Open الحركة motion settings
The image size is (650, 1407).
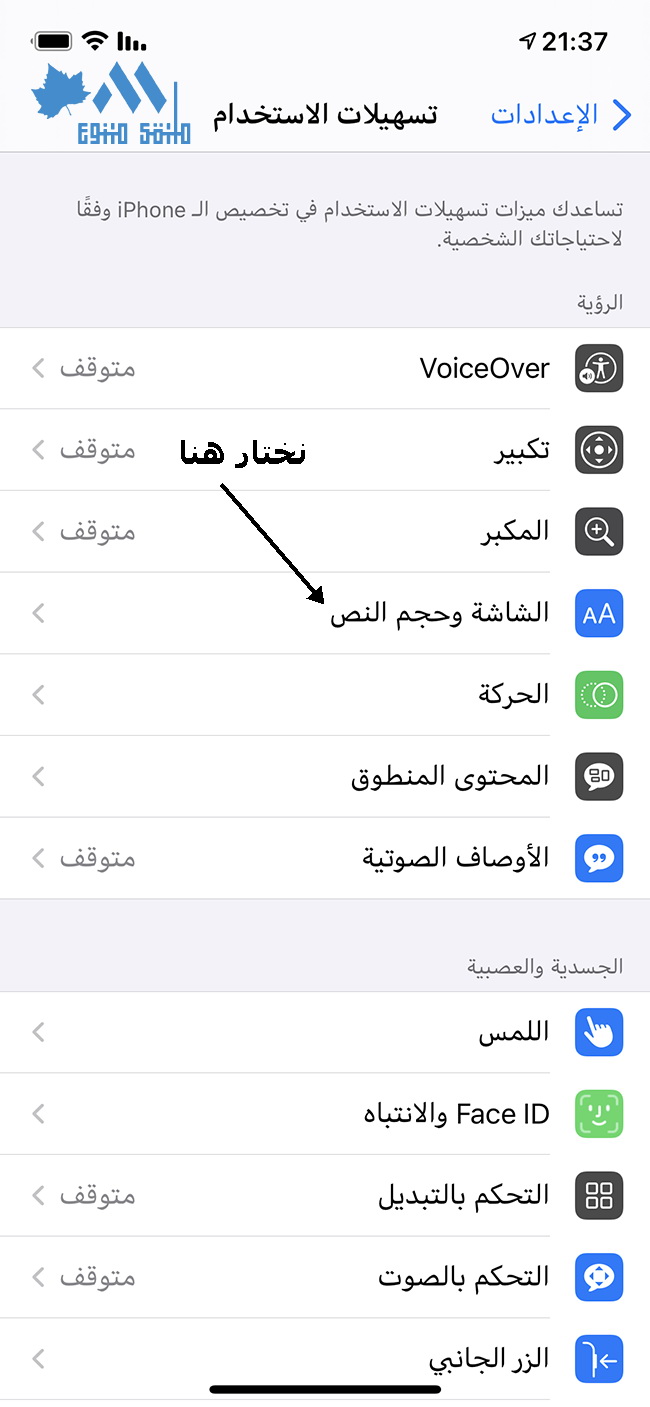click(325, 695)
